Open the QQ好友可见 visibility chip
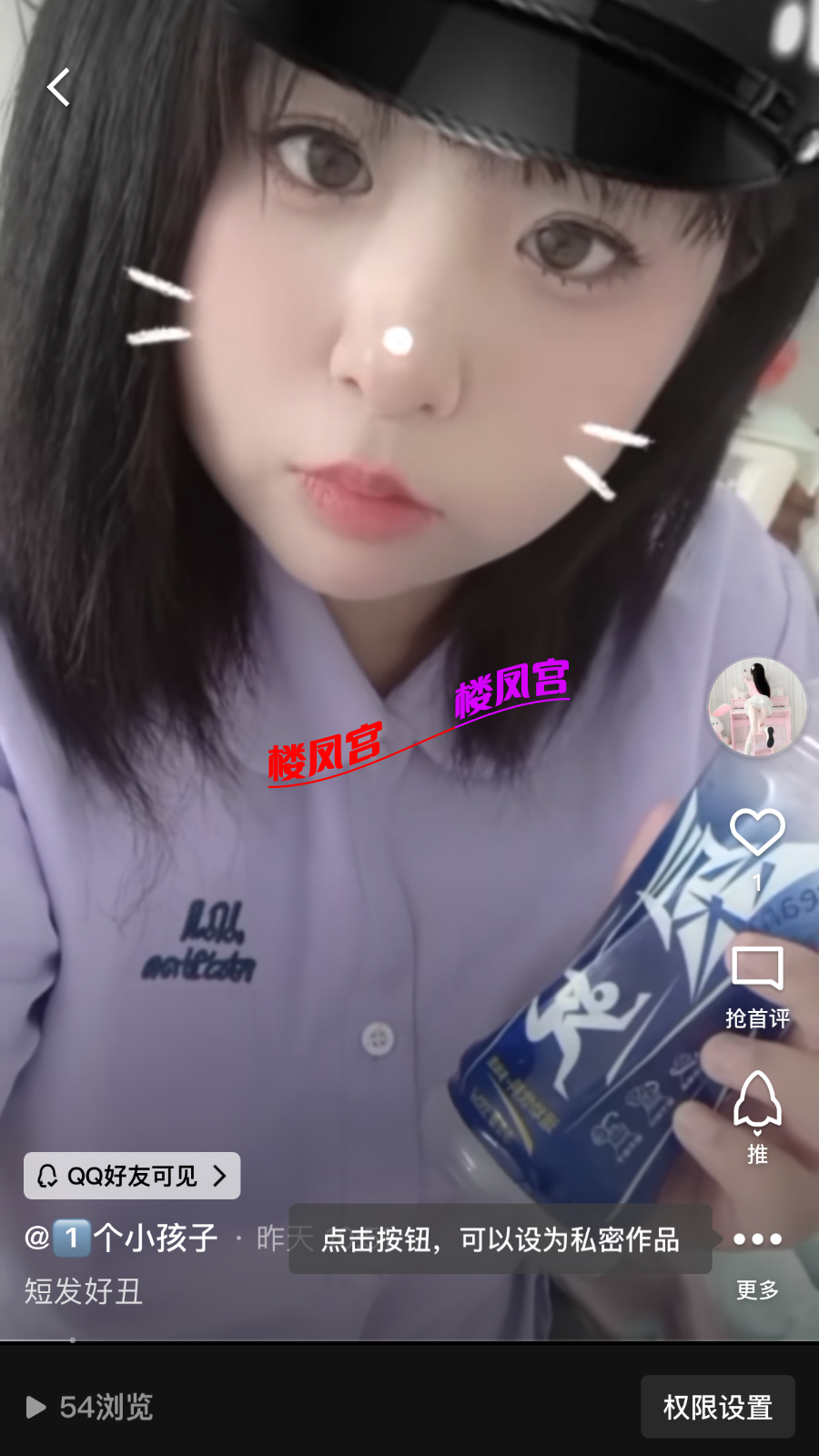 (132, 1176)
